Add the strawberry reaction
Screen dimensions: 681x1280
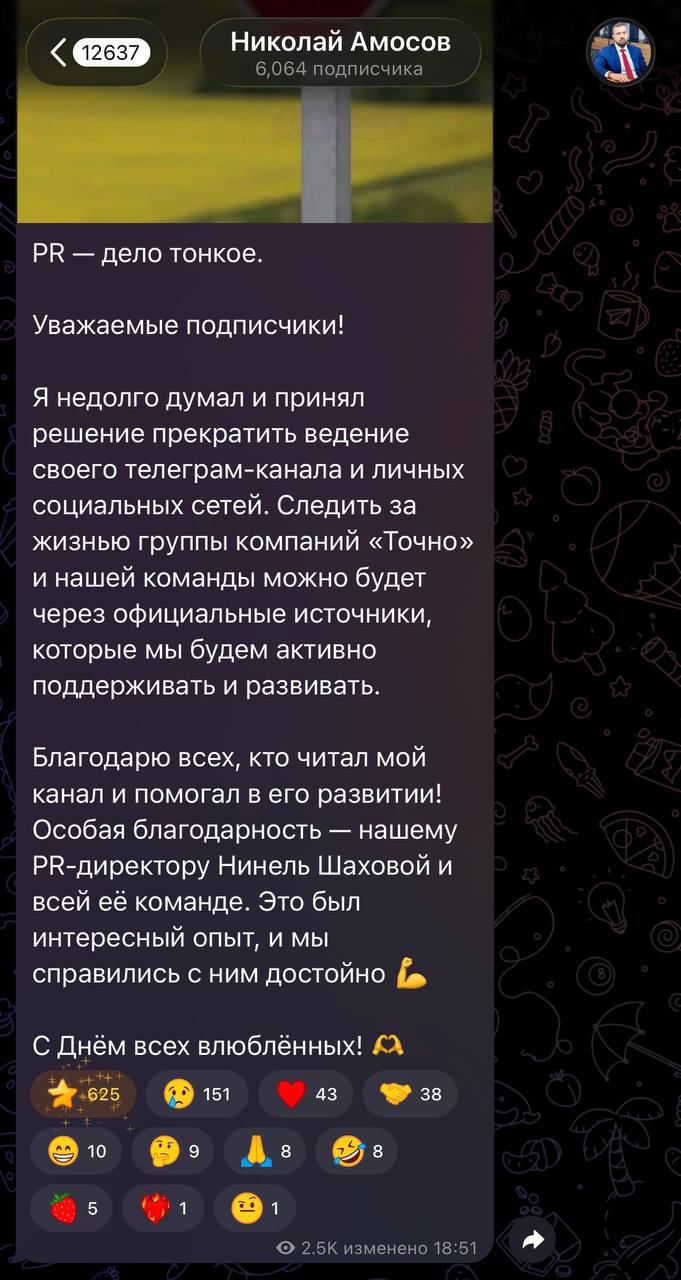(x=72, y=1209)
